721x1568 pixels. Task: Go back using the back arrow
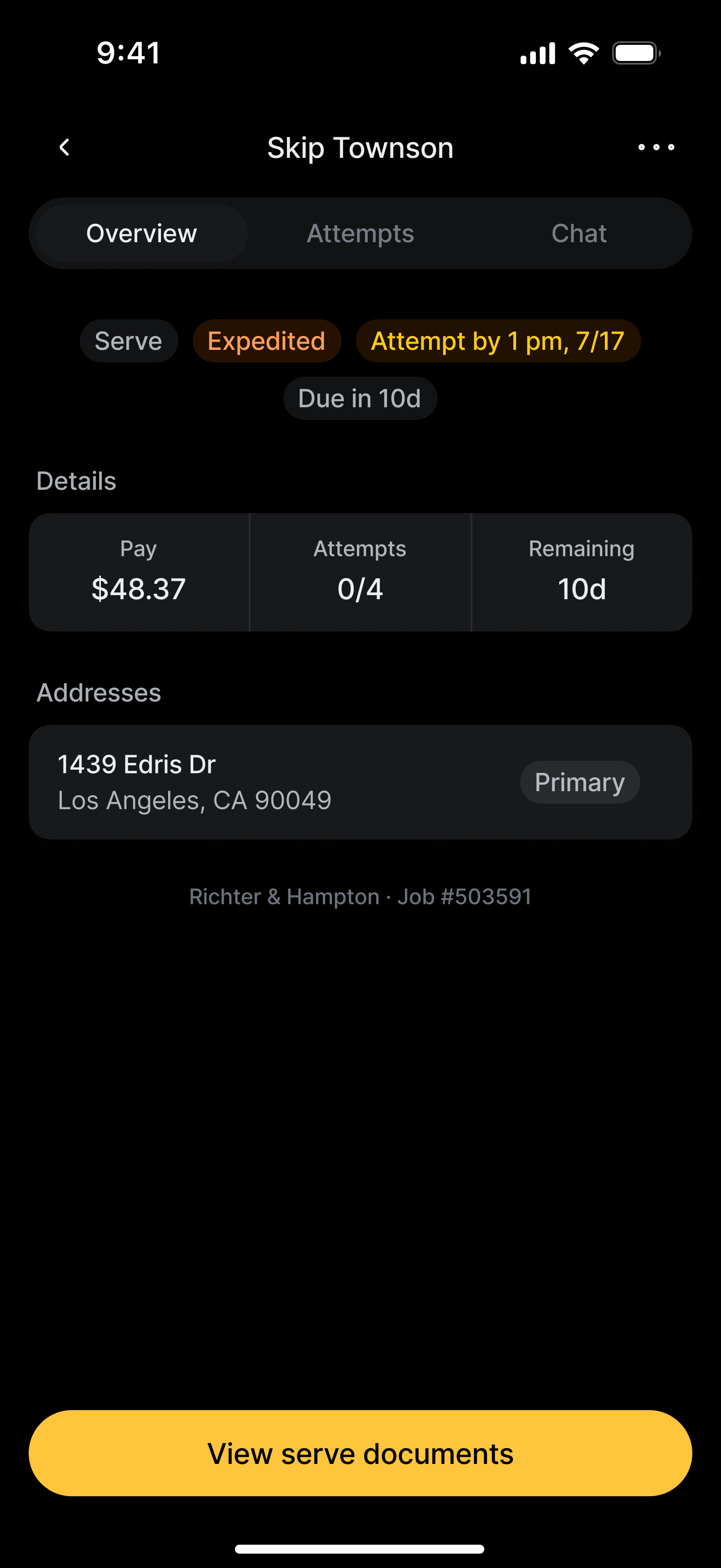[65, 147]
